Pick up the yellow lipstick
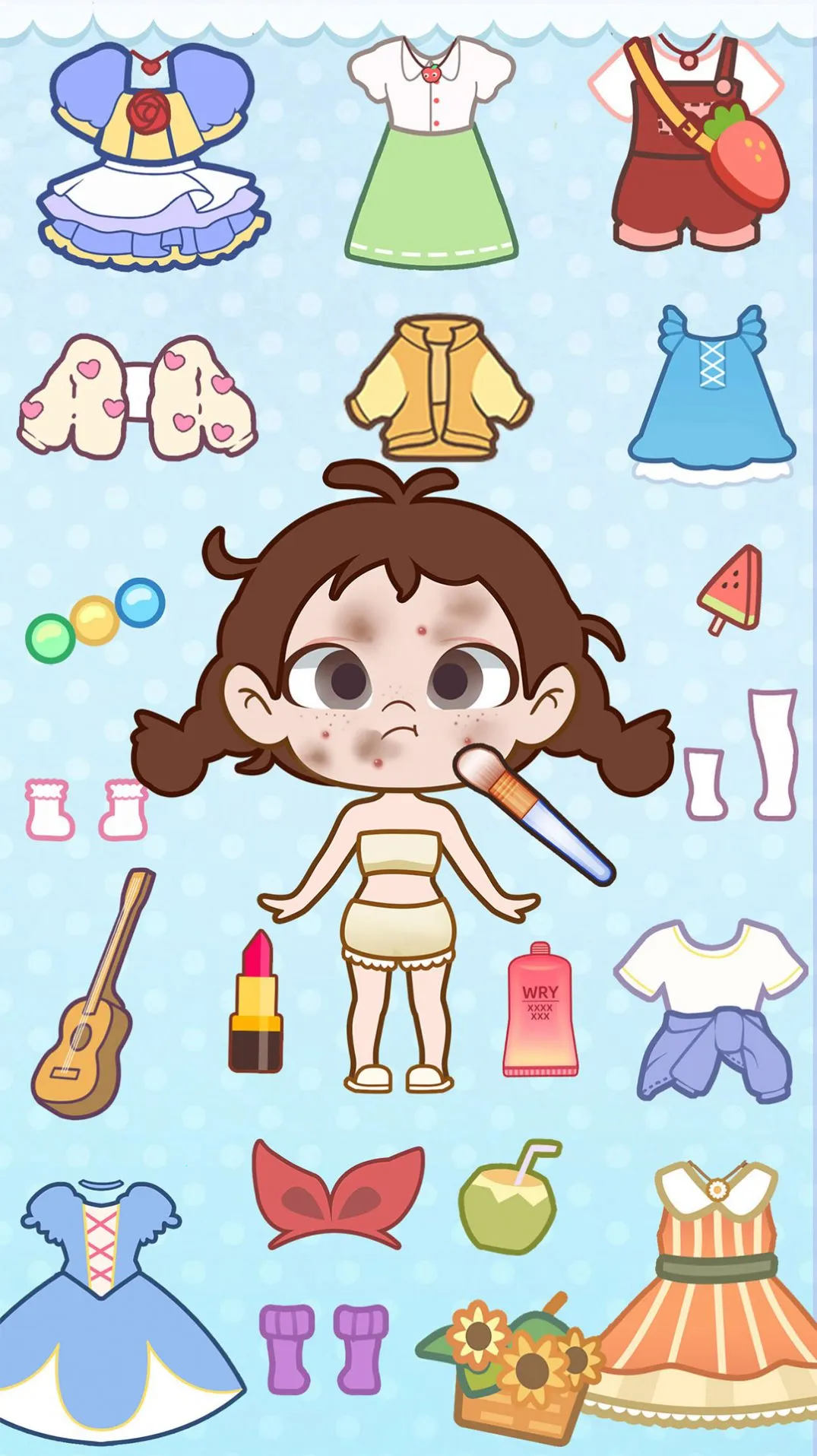This screenshot has height=1456, width=817. (x=257, y=996)
